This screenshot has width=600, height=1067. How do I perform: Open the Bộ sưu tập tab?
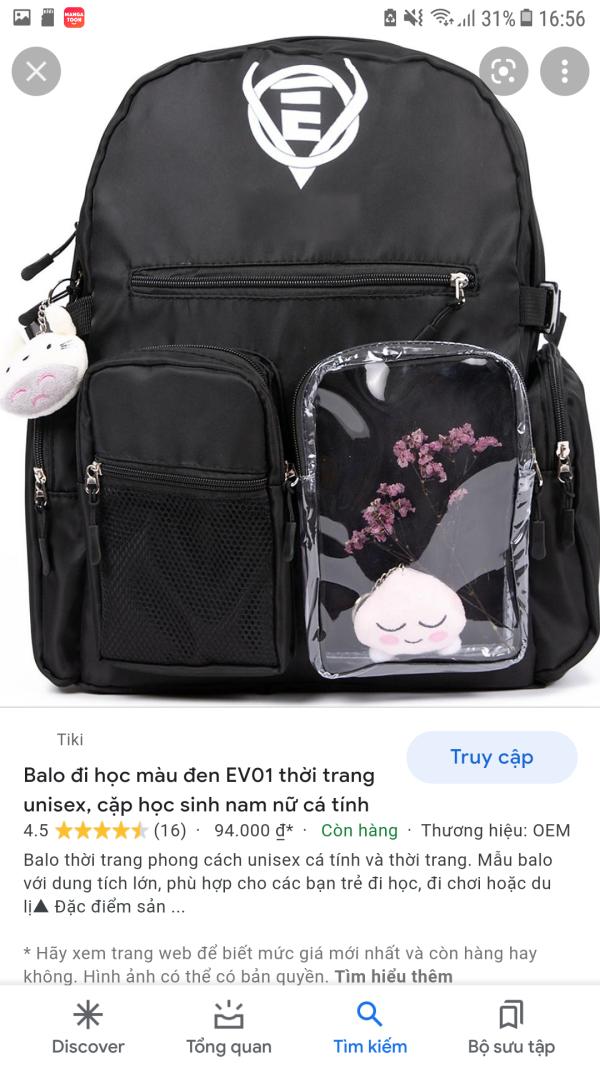click(512, 1028)
